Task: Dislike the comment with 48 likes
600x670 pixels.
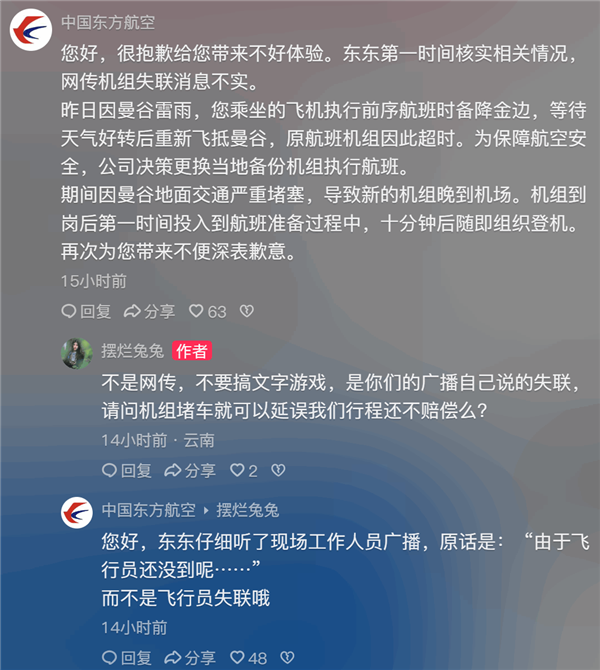Action: tap(287, 658)
